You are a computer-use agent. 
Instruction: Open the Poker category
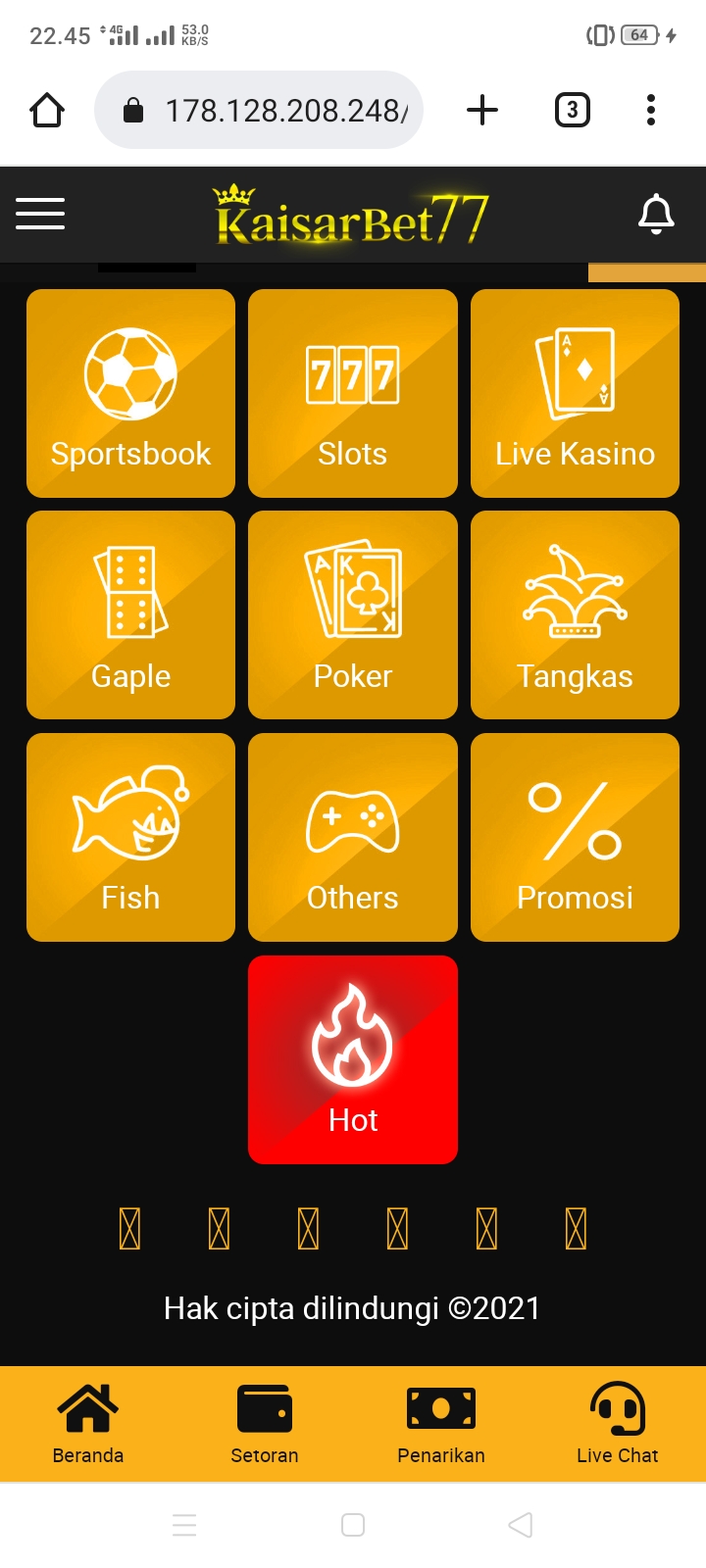(x=353, y=614)
